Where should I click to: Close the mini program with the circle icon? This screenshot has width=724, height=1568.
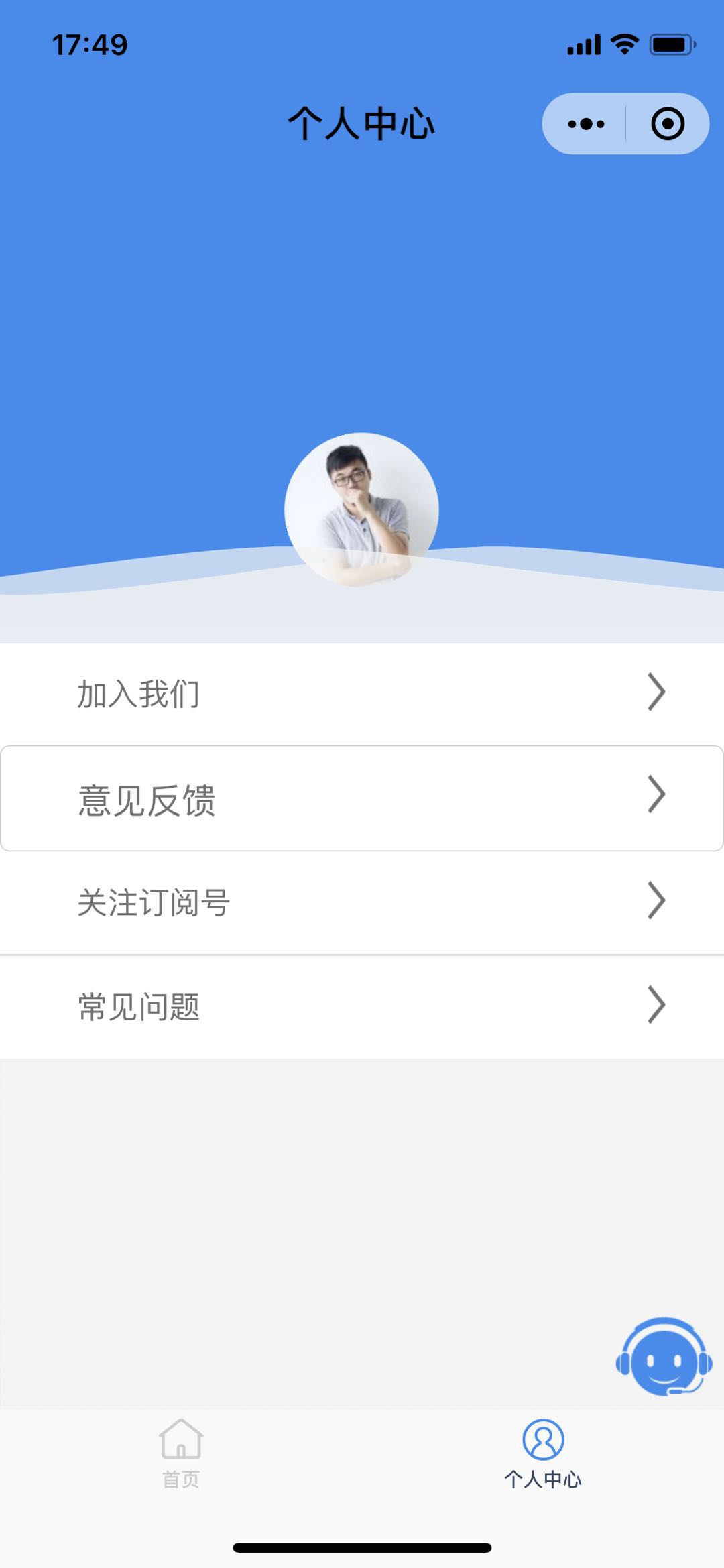pos(667,124)
